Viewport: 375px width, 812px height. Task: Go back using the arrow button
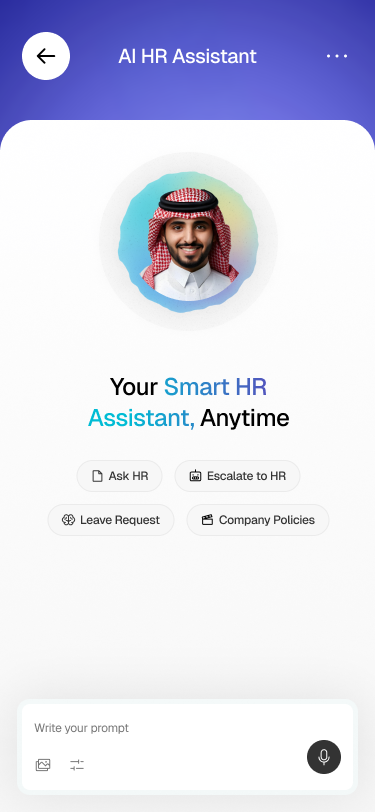(x=46, y=56)
